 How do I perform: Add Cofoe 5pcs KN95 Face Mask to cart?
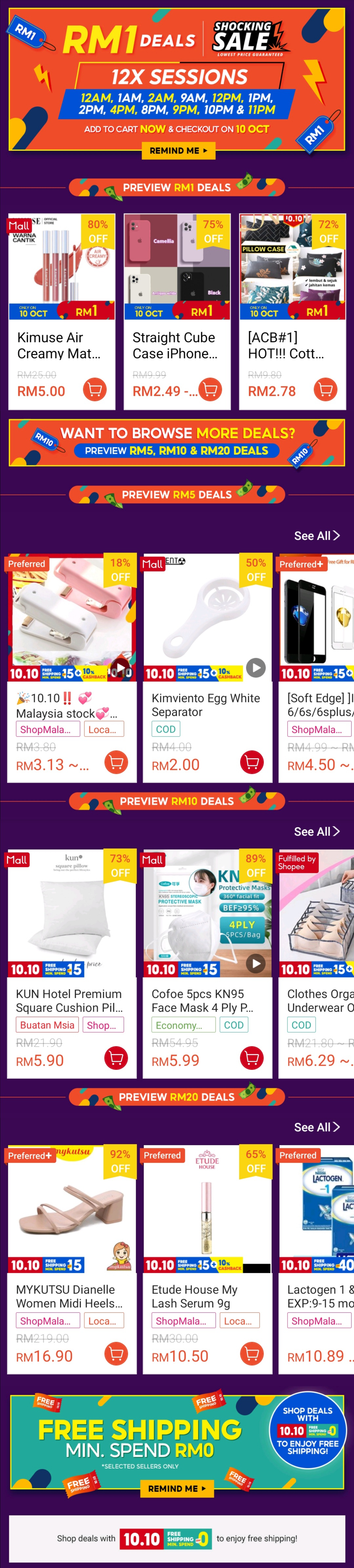coord(252,1058)
